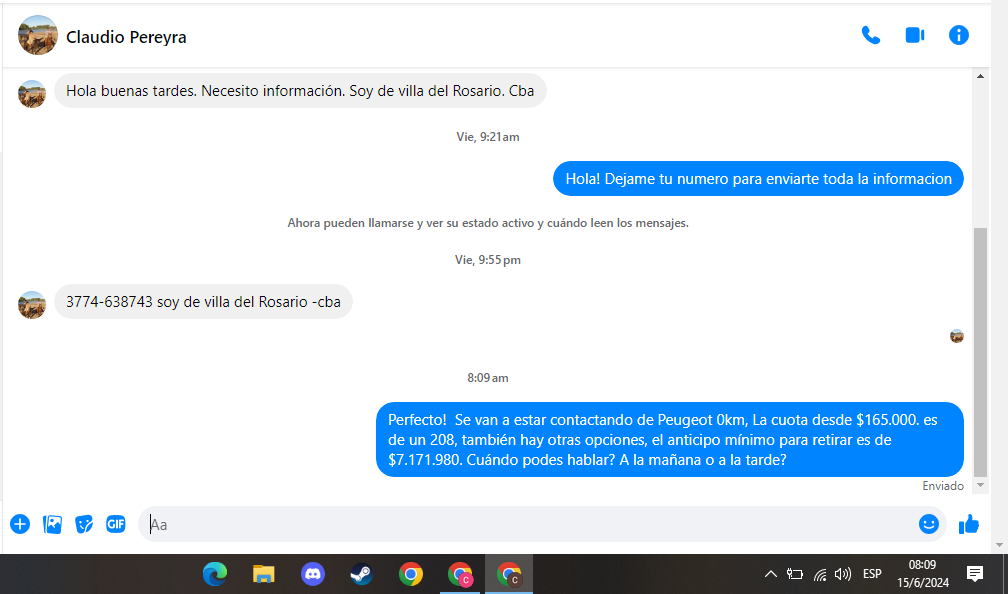Open the GIF picker
1008x594 pixels.
(x=116, y=524)
